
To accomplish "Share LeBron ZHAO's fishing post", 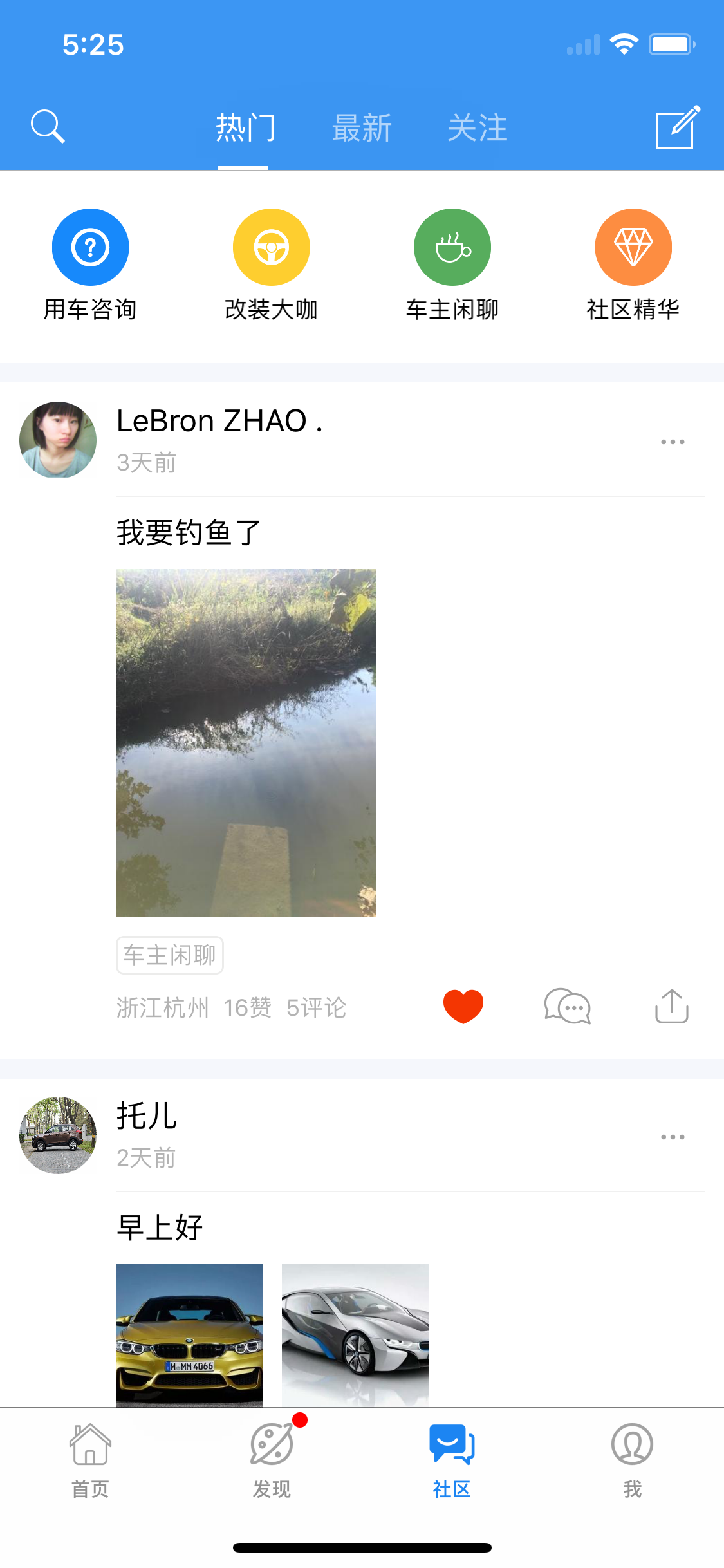I will [x=671, y=1006].
